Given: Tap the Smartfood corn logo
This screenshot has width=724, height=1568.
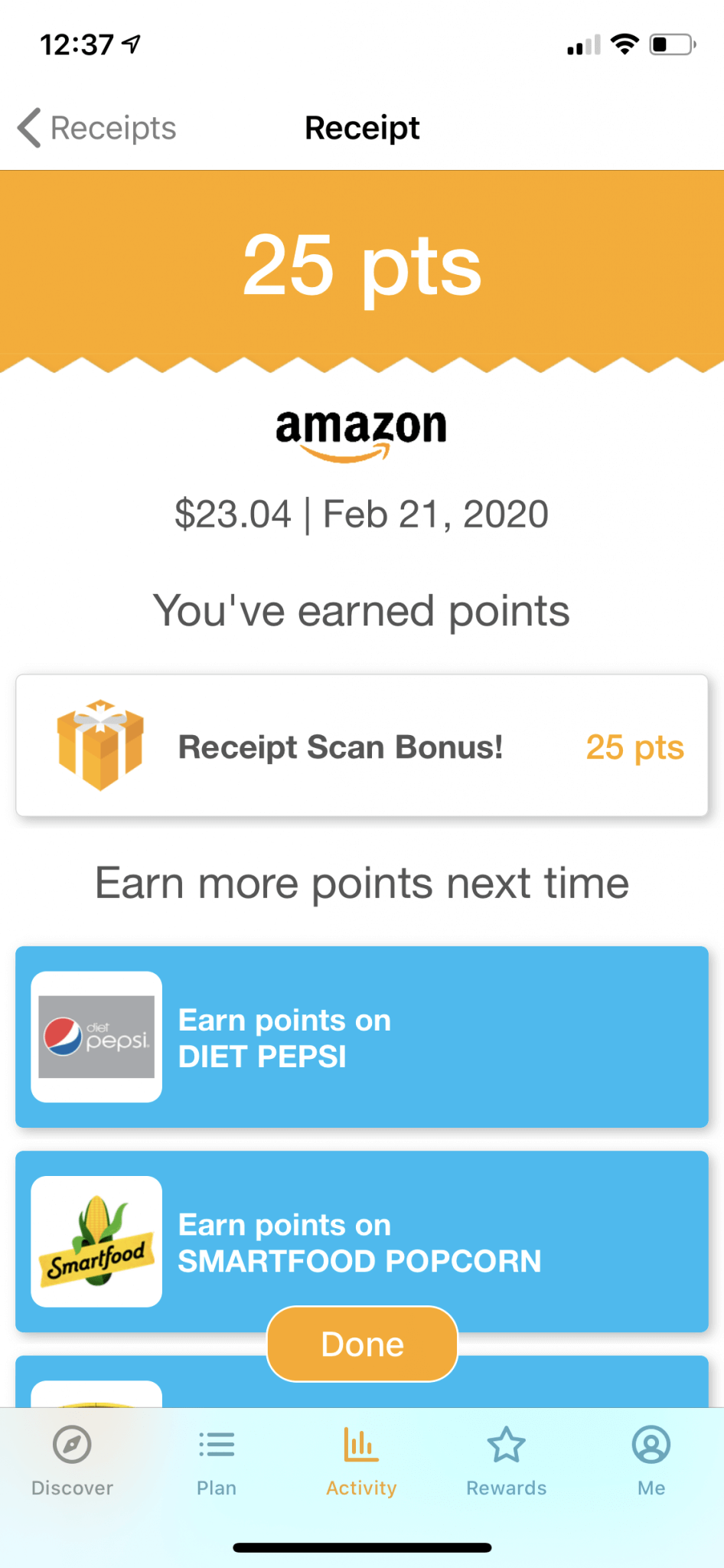Looking at the screenshot, I should 96,1242.
